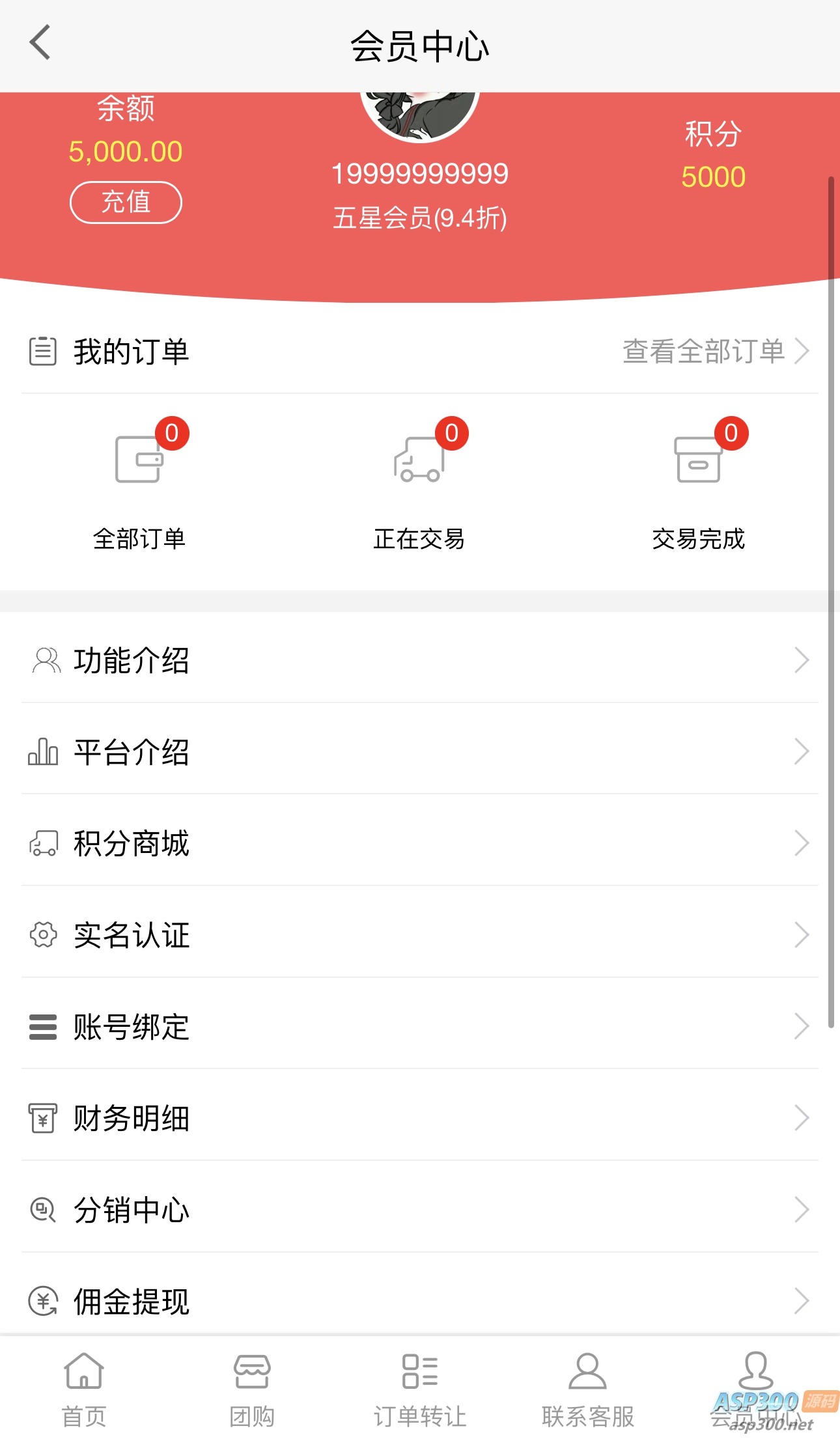The height and width of the screenshot is (1439, 840).
Task: Switch to the 订单转让 tab
Action: pos(420,1388)
